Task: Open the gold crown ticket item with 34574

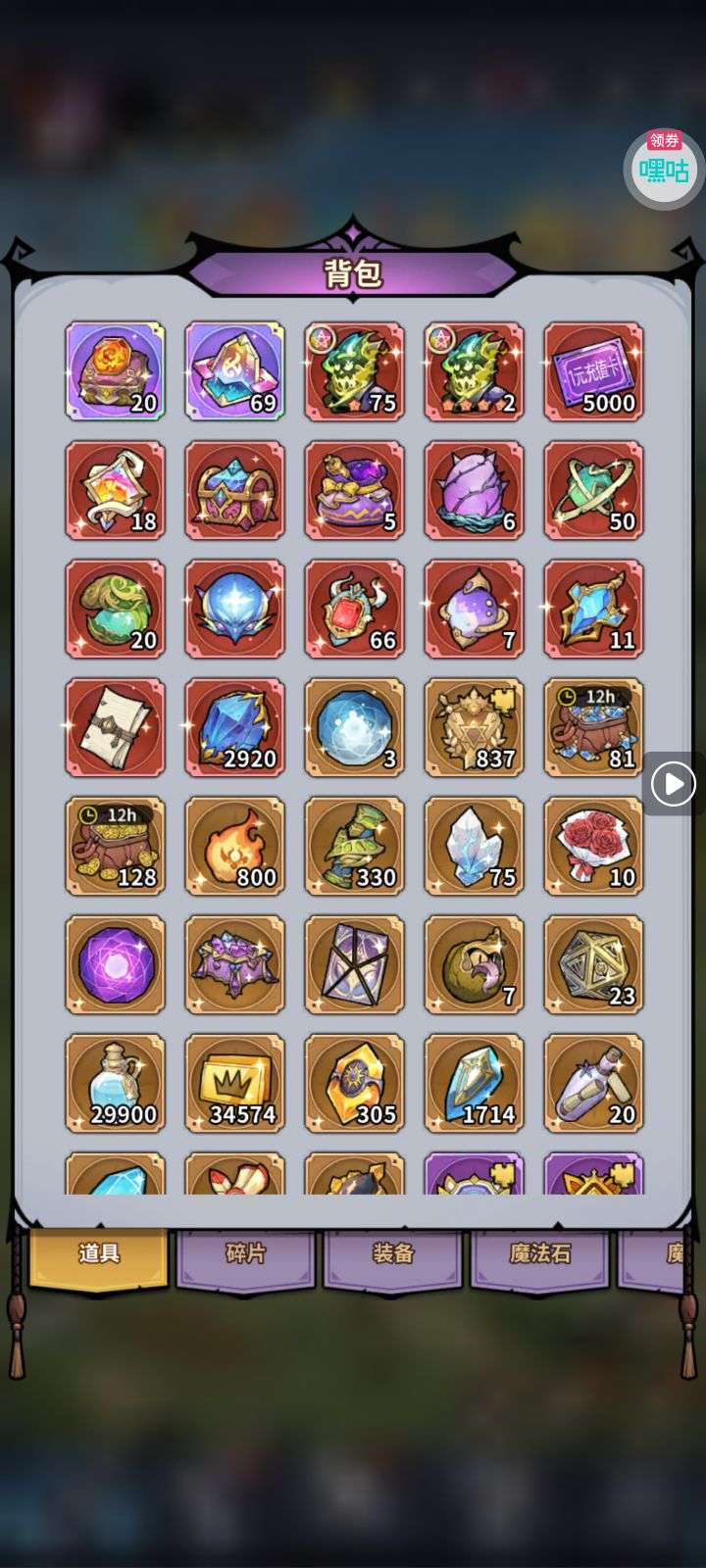Action: [x=234, y=1083]
